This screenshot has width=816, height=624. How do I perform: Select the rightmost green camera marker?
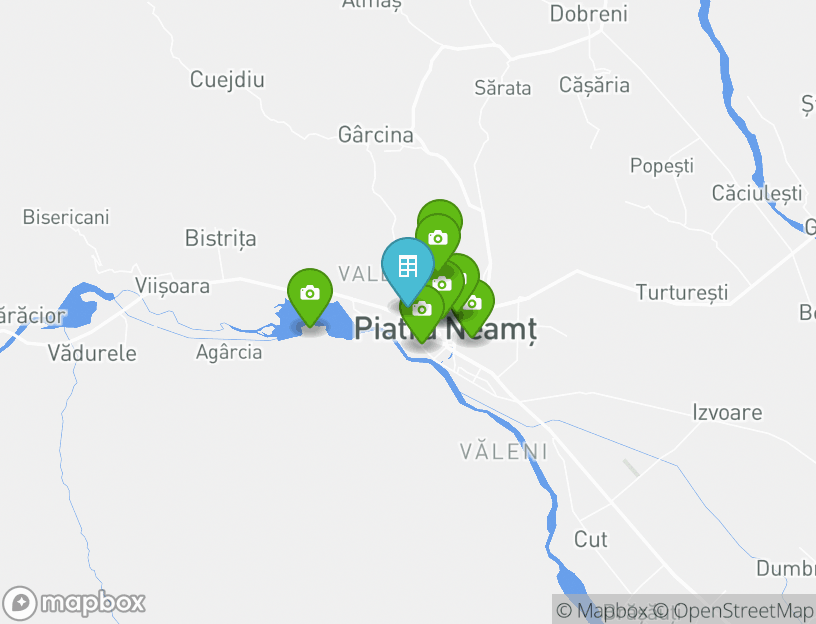(x=474, y=302)
